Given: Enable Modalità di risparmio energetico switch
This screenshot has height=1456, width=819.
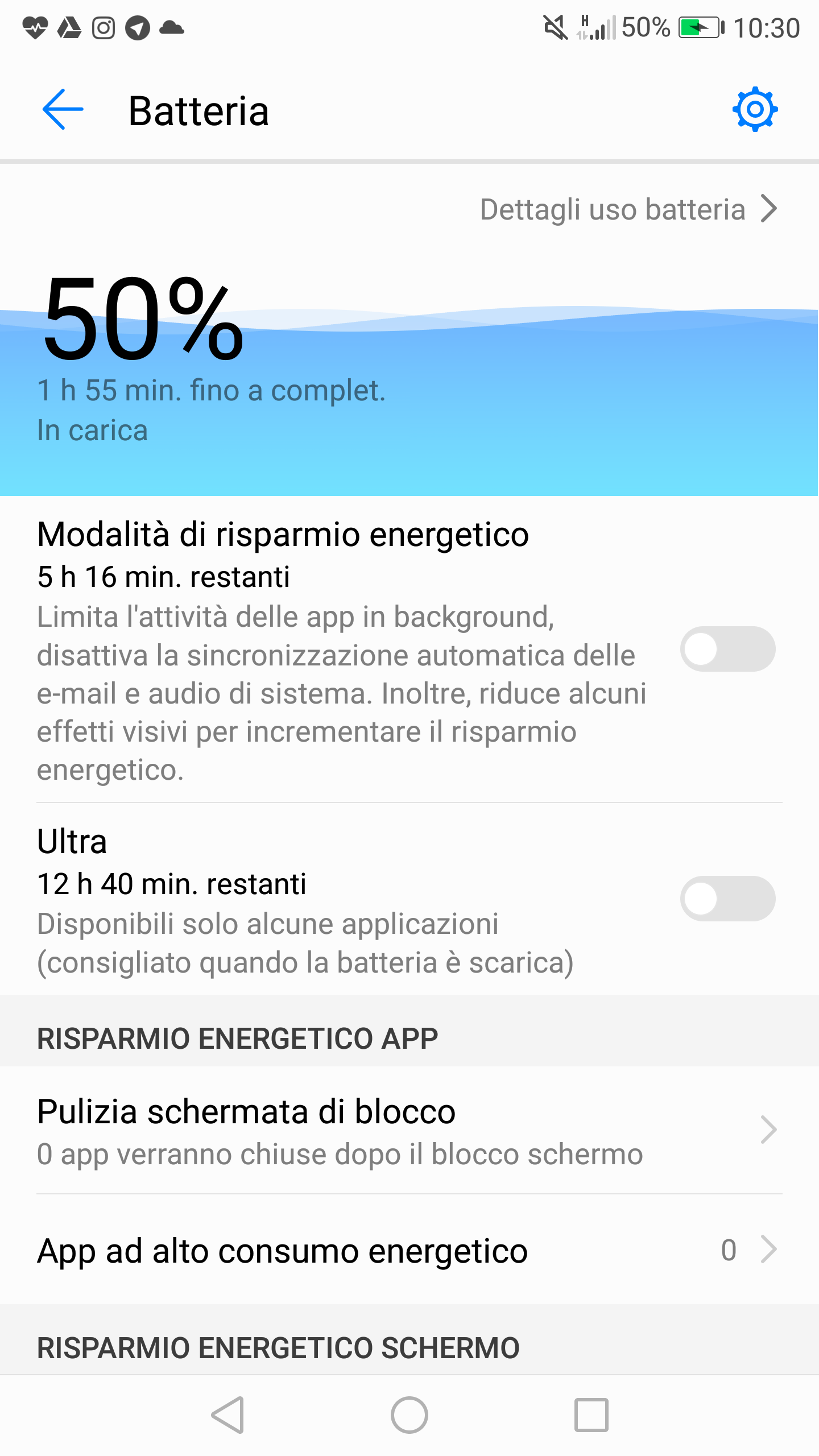Looking at the screenshot, I should [727, 649].
